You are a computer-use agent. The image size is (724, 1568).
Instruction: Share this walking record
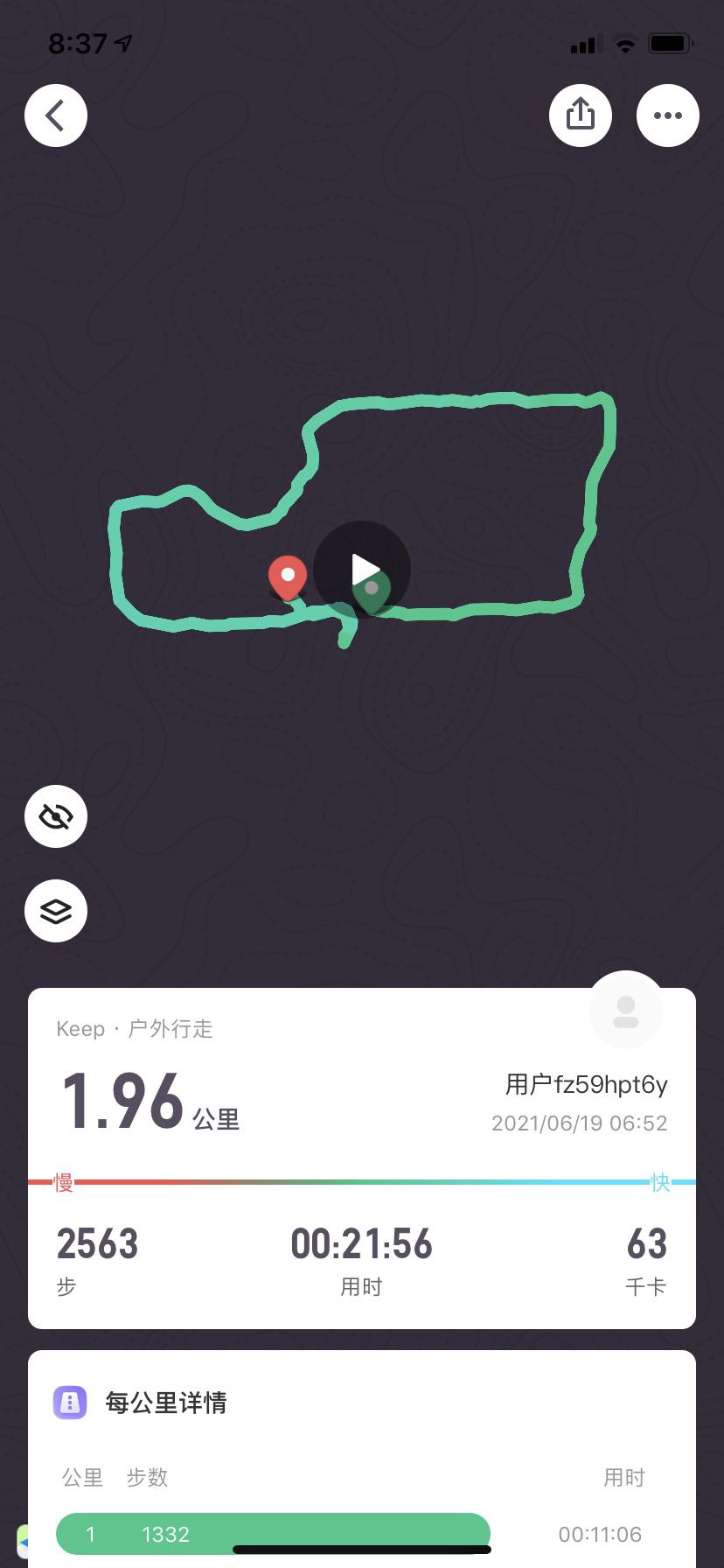(x=581, y=115)
